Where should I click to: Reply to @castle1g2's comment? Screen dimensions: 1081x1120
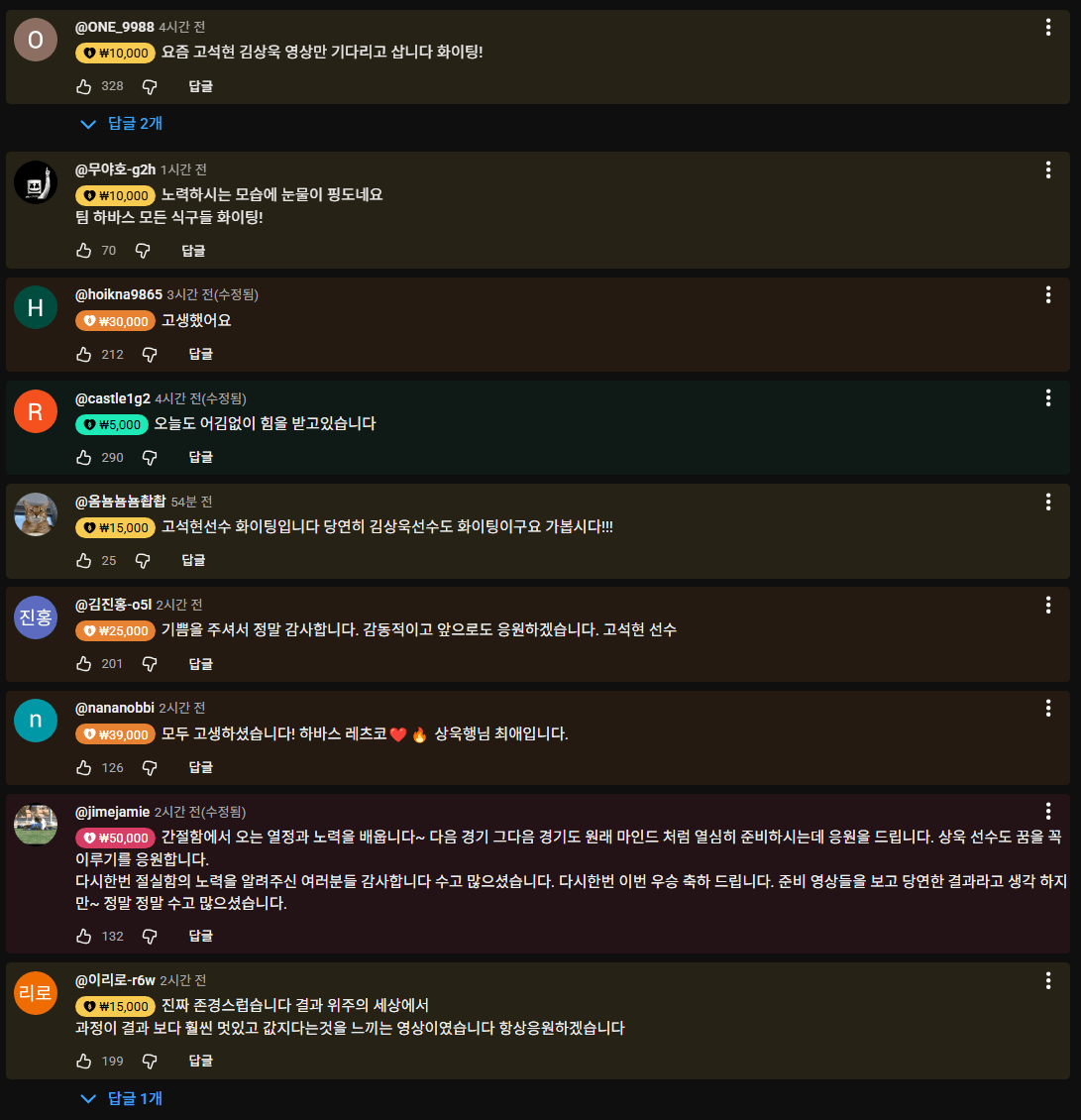click(x=200, y=457)
